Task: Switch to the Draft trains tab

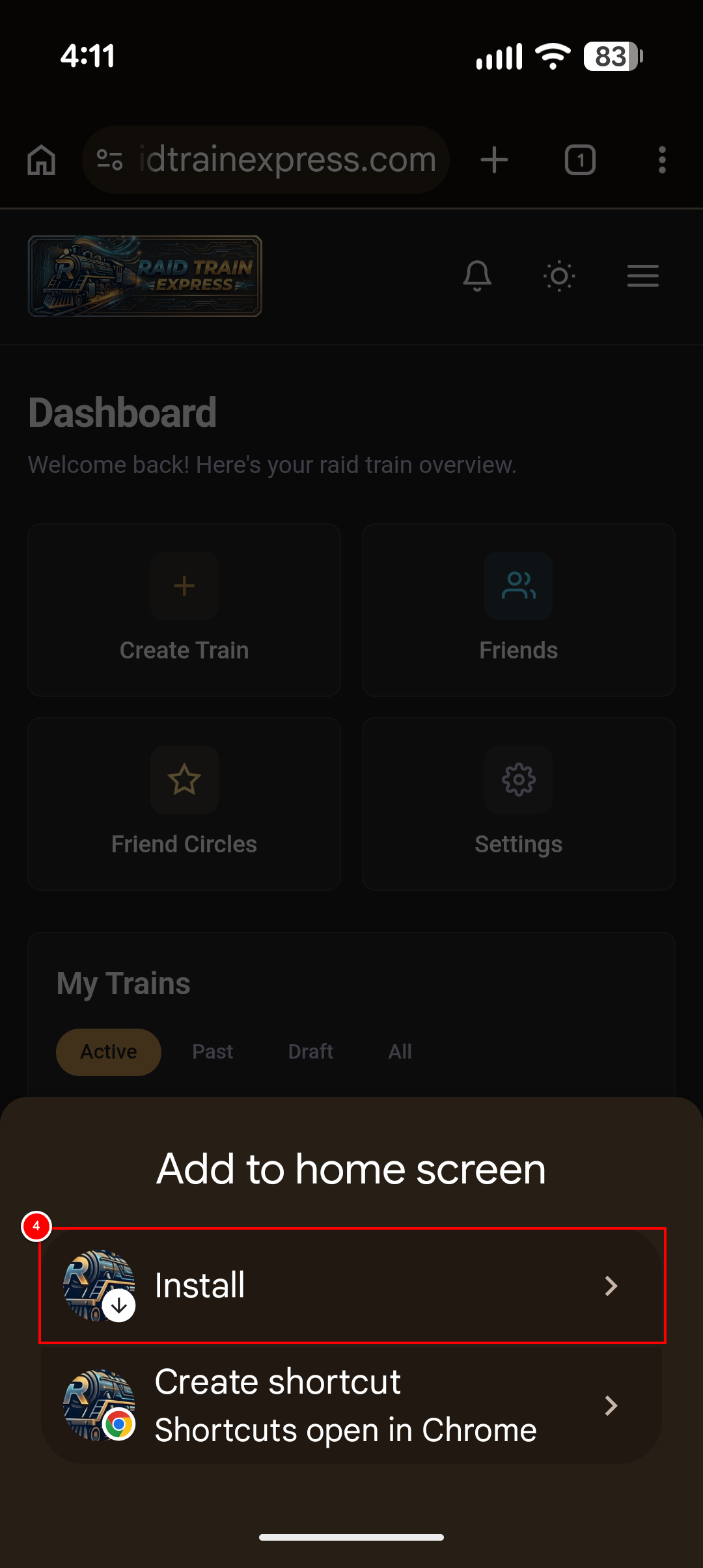Action: point(310,1052)
